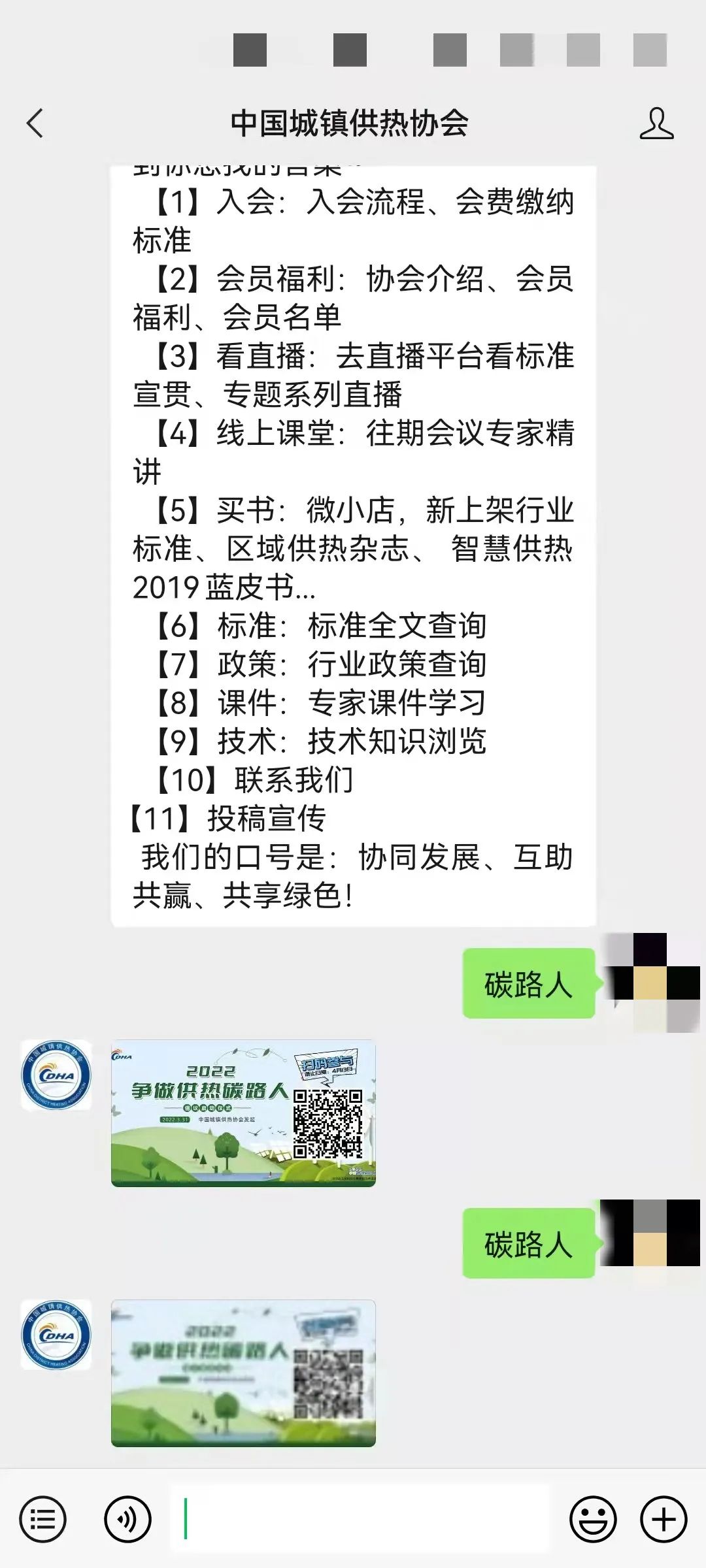Focus the message text field
706x1568 pixels.
[360, 1519]
